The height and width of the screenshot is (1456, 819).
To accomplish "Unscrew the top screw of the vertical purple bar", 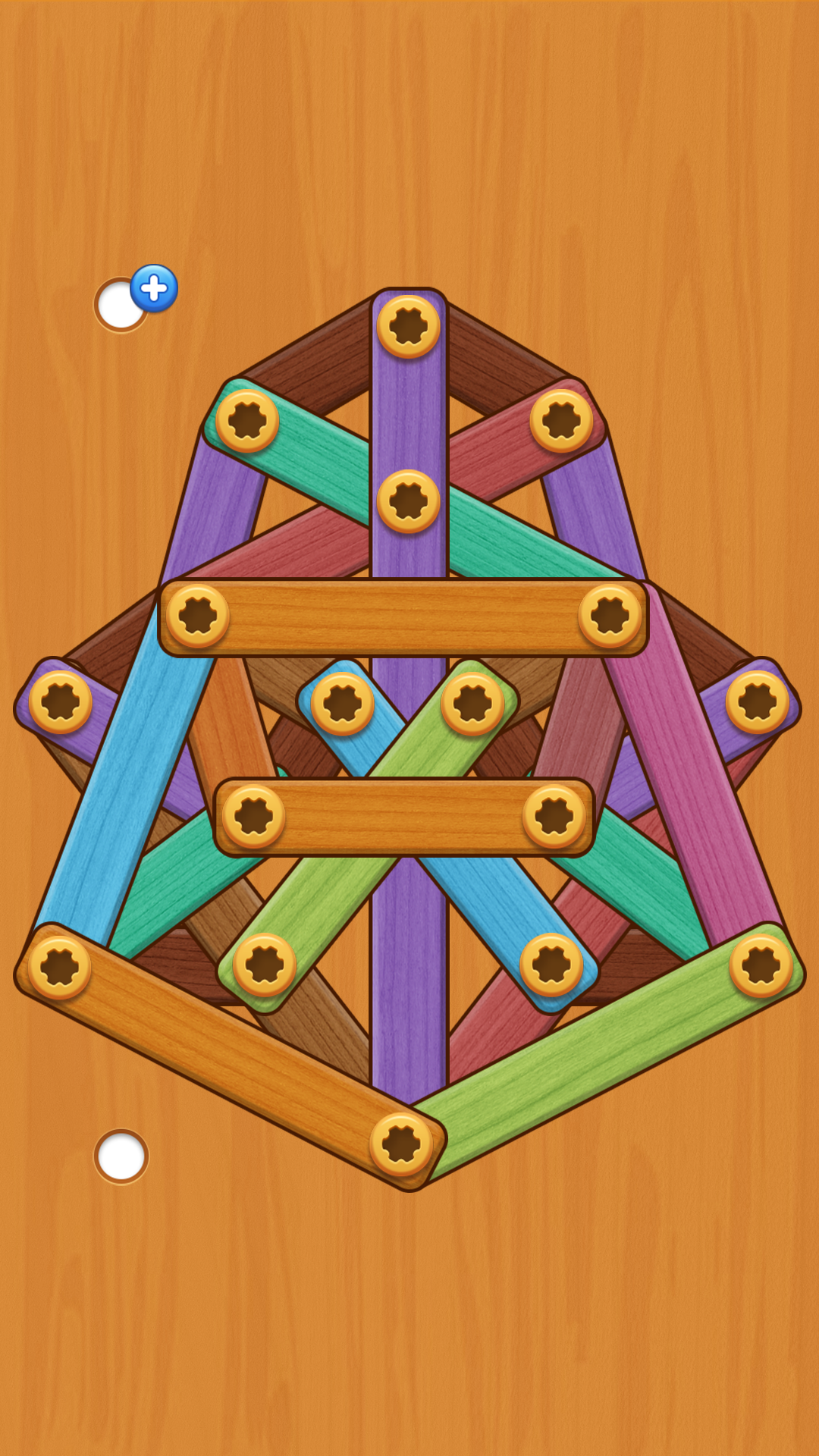I will coord(409,326).
